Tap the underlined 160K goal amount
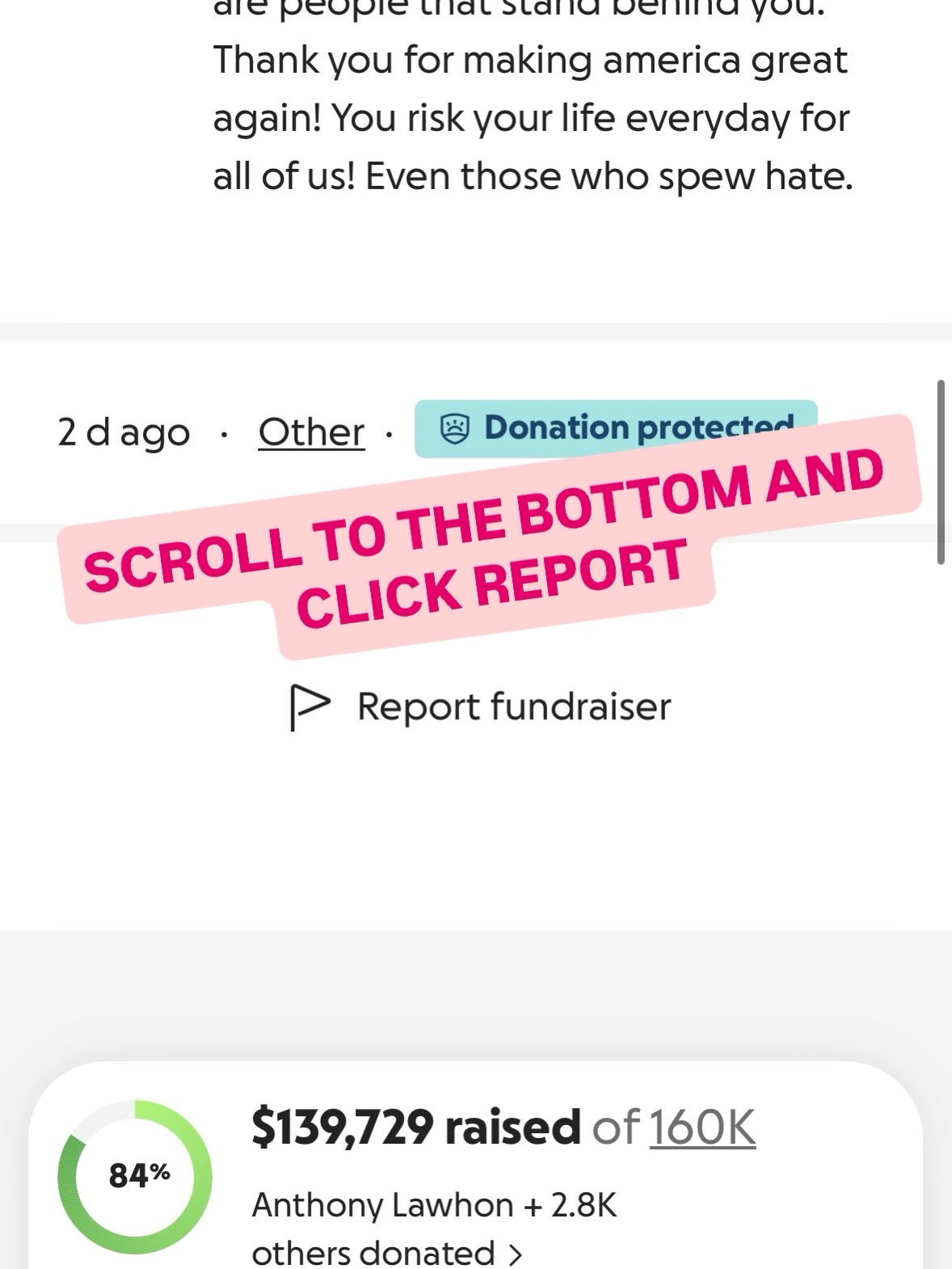The width and height of the screenshot is (952, 1269). pos(701,1127)
